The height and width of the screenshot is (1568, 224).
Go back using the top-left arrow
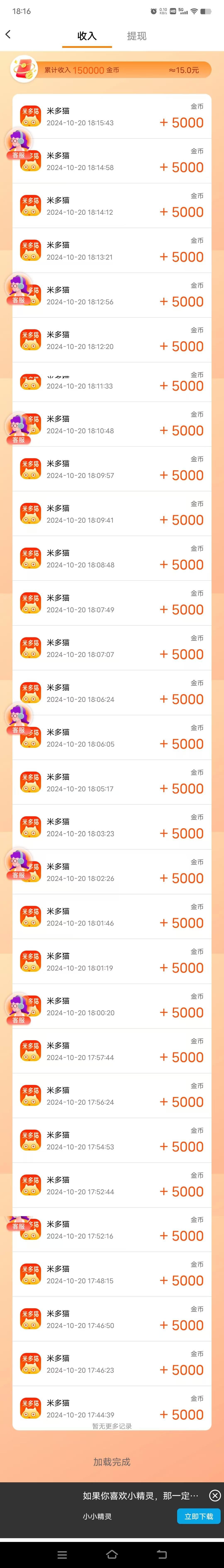(8, 35)
